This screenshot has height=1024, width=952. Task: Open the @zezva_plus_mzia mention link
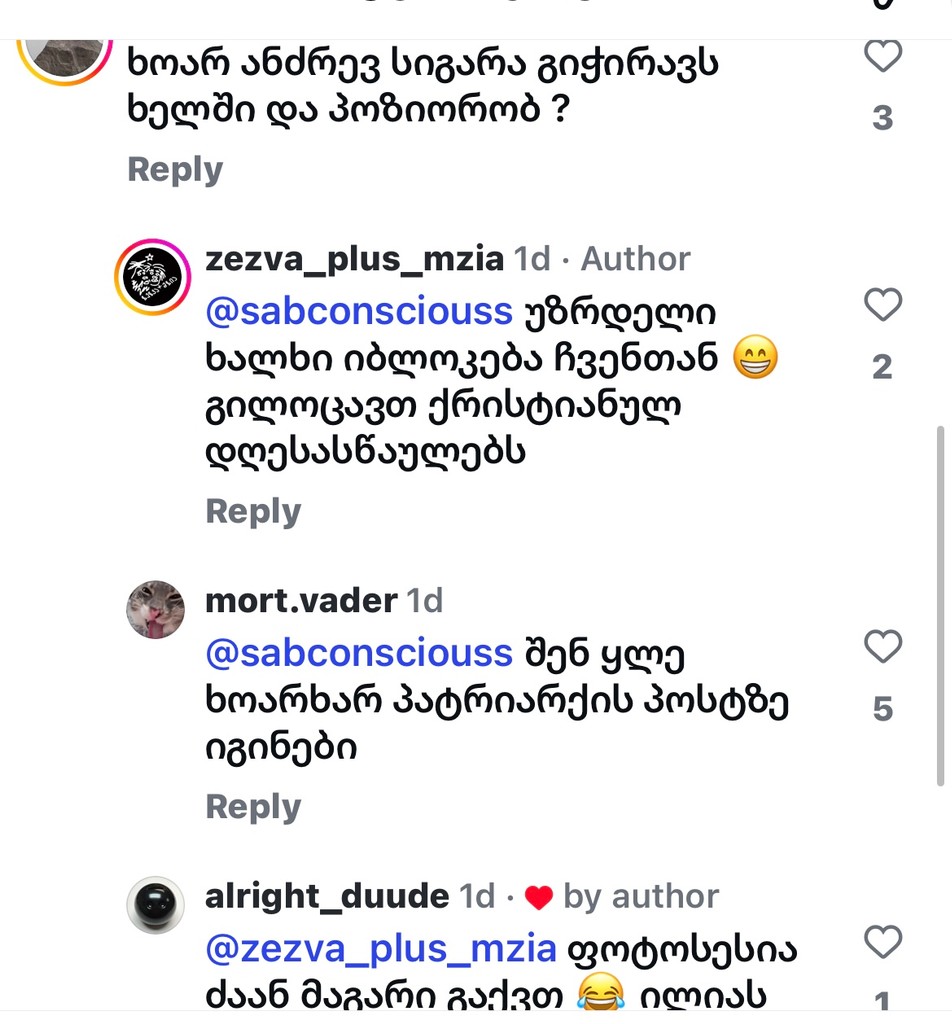pos(378,948)
